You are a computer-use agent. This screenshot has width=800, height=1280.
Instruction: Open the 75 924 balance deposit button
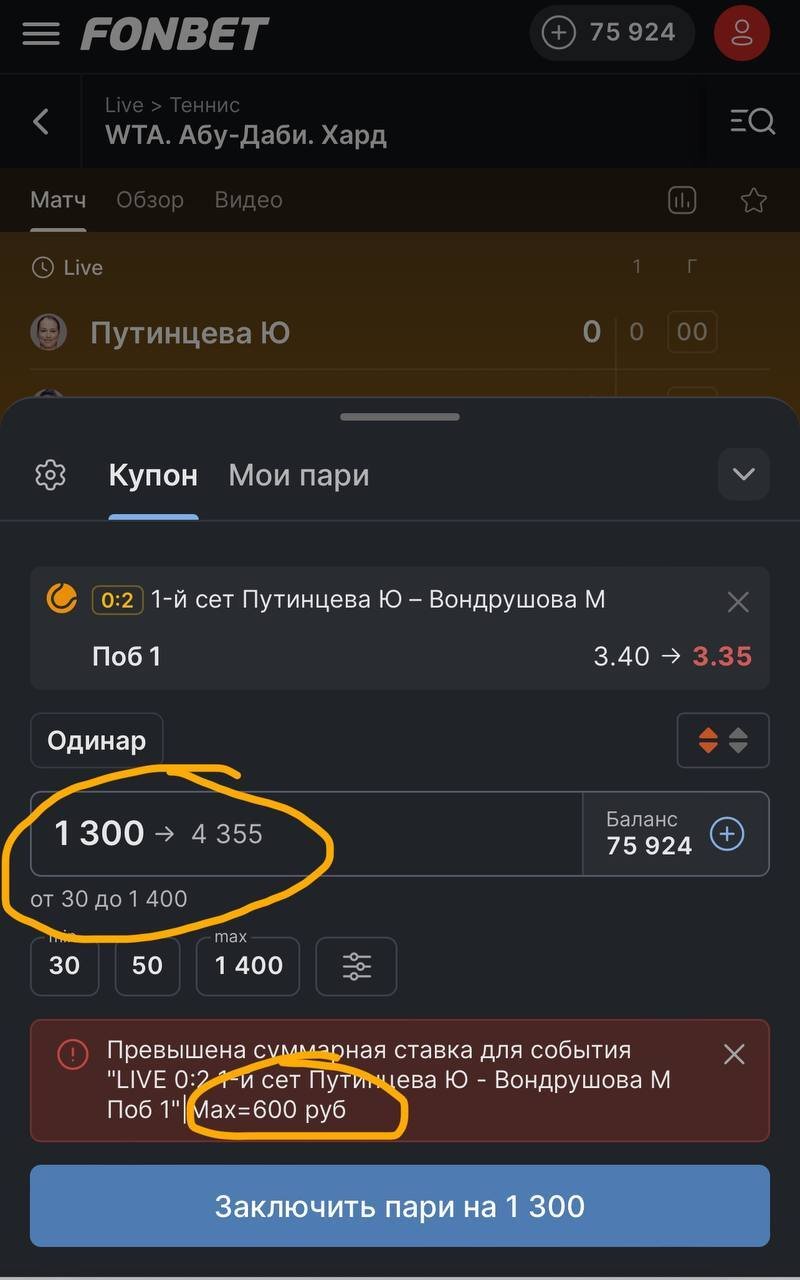[610, 33]
